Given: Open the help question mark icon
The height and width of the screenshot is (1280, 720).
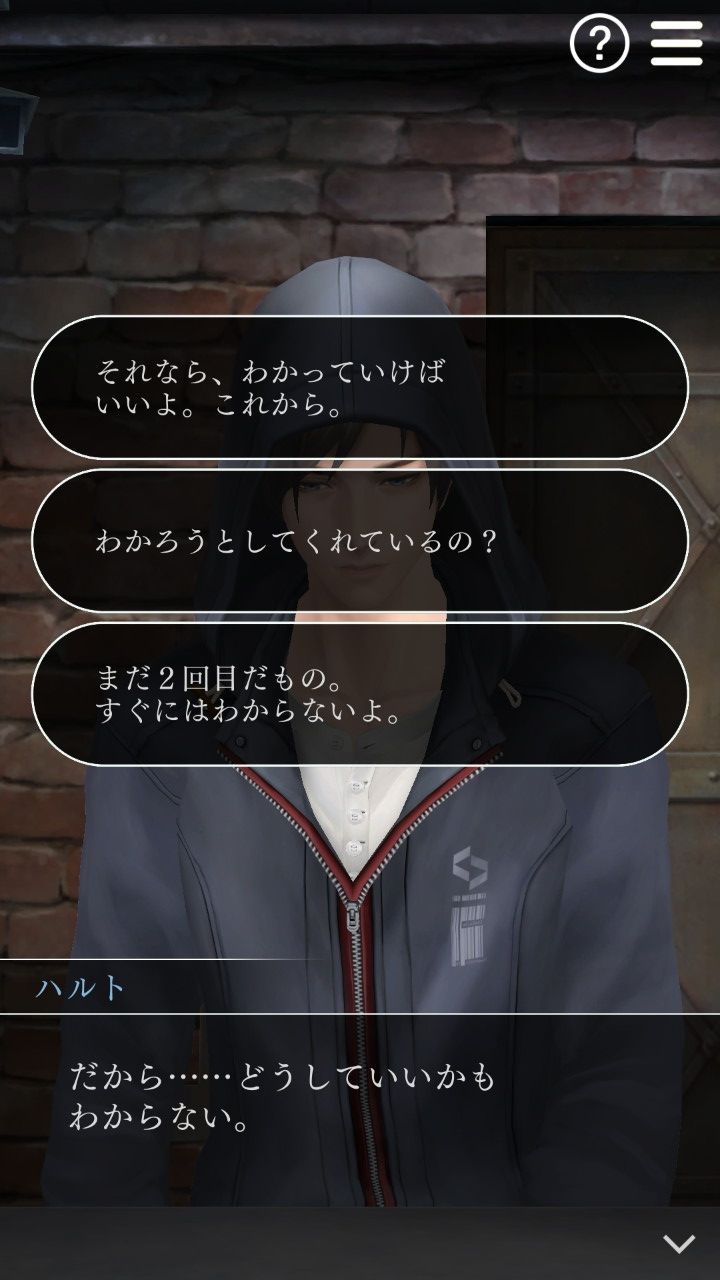Looking at the screenshot, I should coord(599,43).
